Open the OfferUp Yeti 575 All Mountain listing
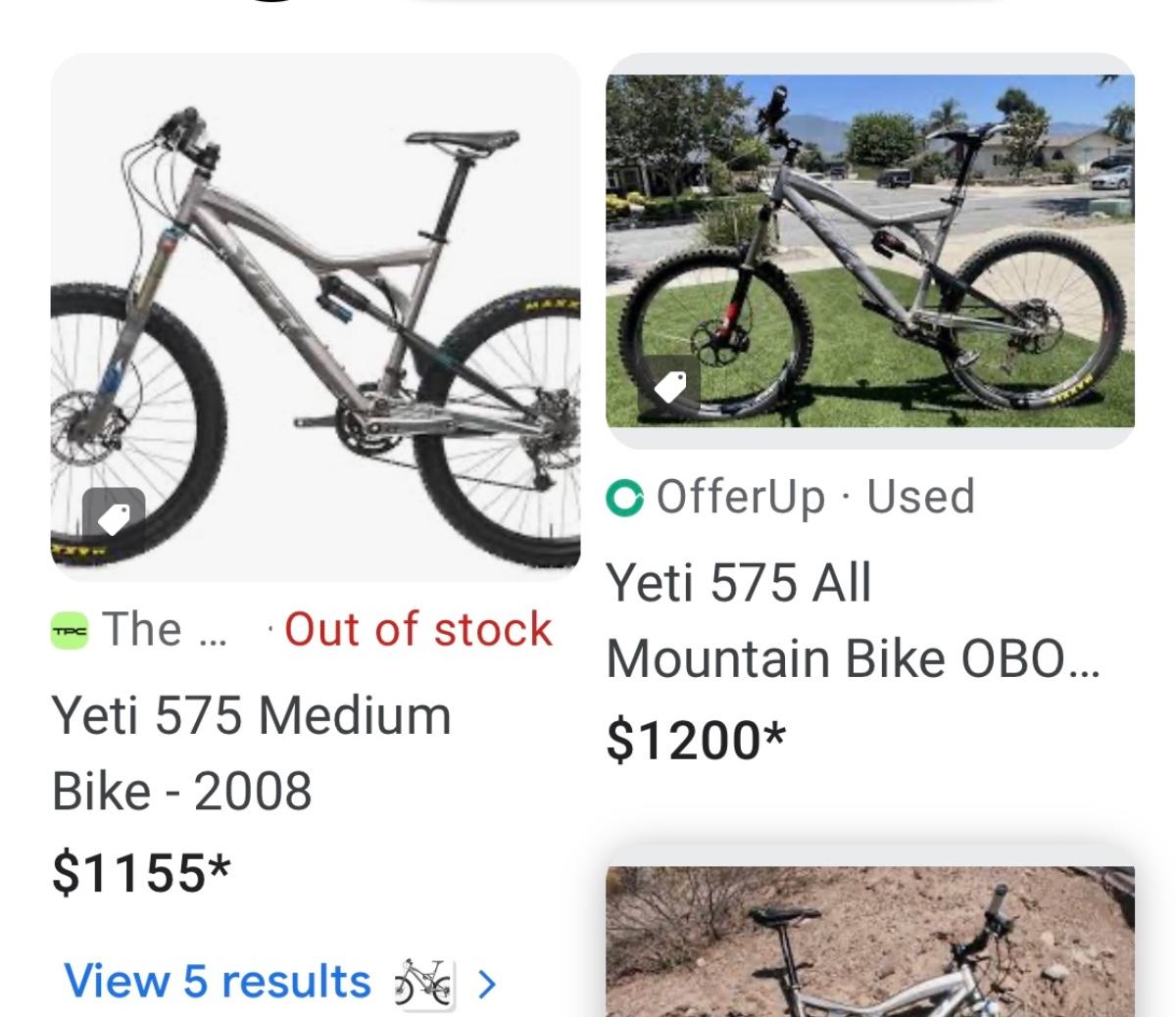Image resolution: width=1176 pixels, height=1017 pixels. [x=851, y=621]
